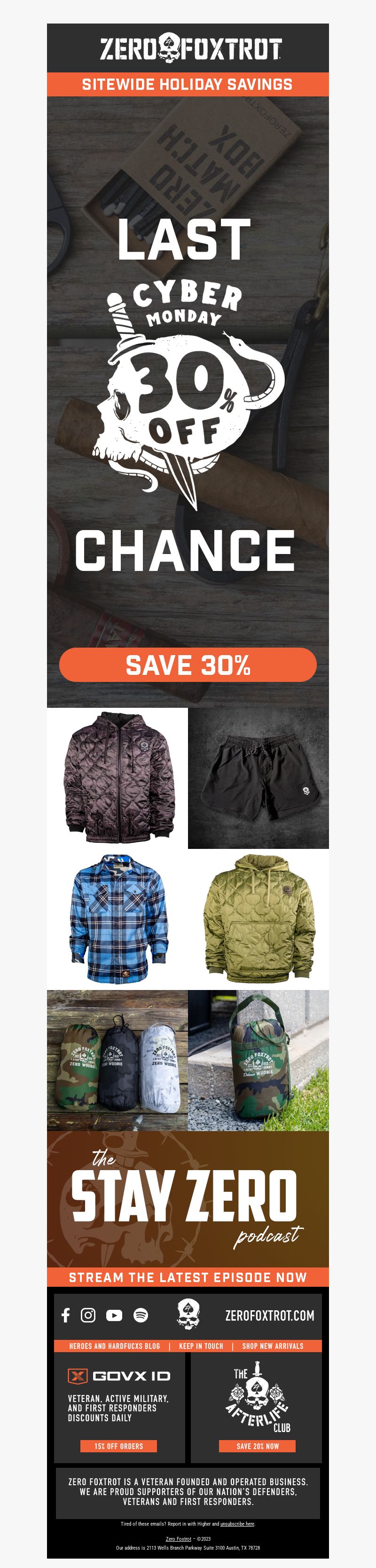The image size is (376, 1568).
Task: Open the camo Deluxe Woobie bag tile
Action: pos(258,1060)
